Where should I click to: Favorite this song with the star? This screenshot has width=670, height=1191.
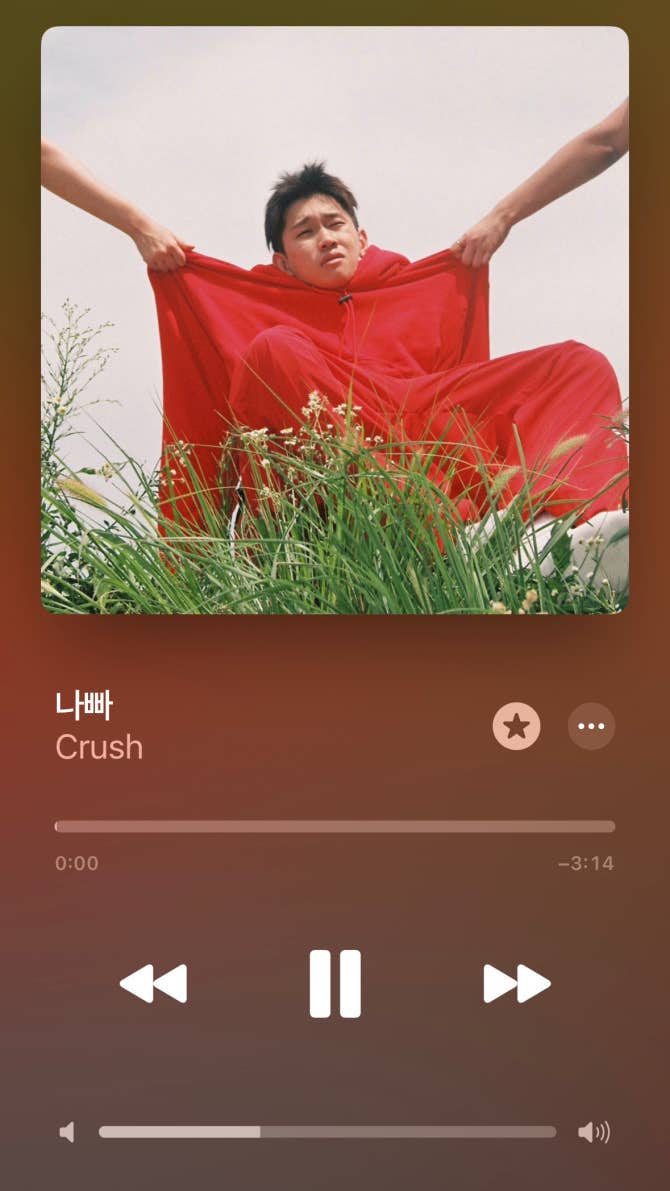coord(516,726)
